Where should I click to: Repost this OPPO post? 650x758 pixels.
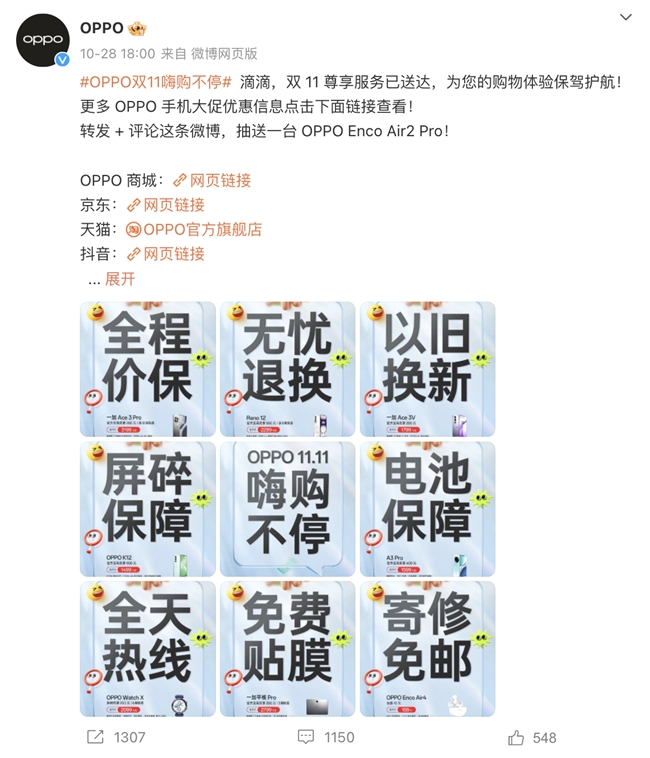point(115,737)
